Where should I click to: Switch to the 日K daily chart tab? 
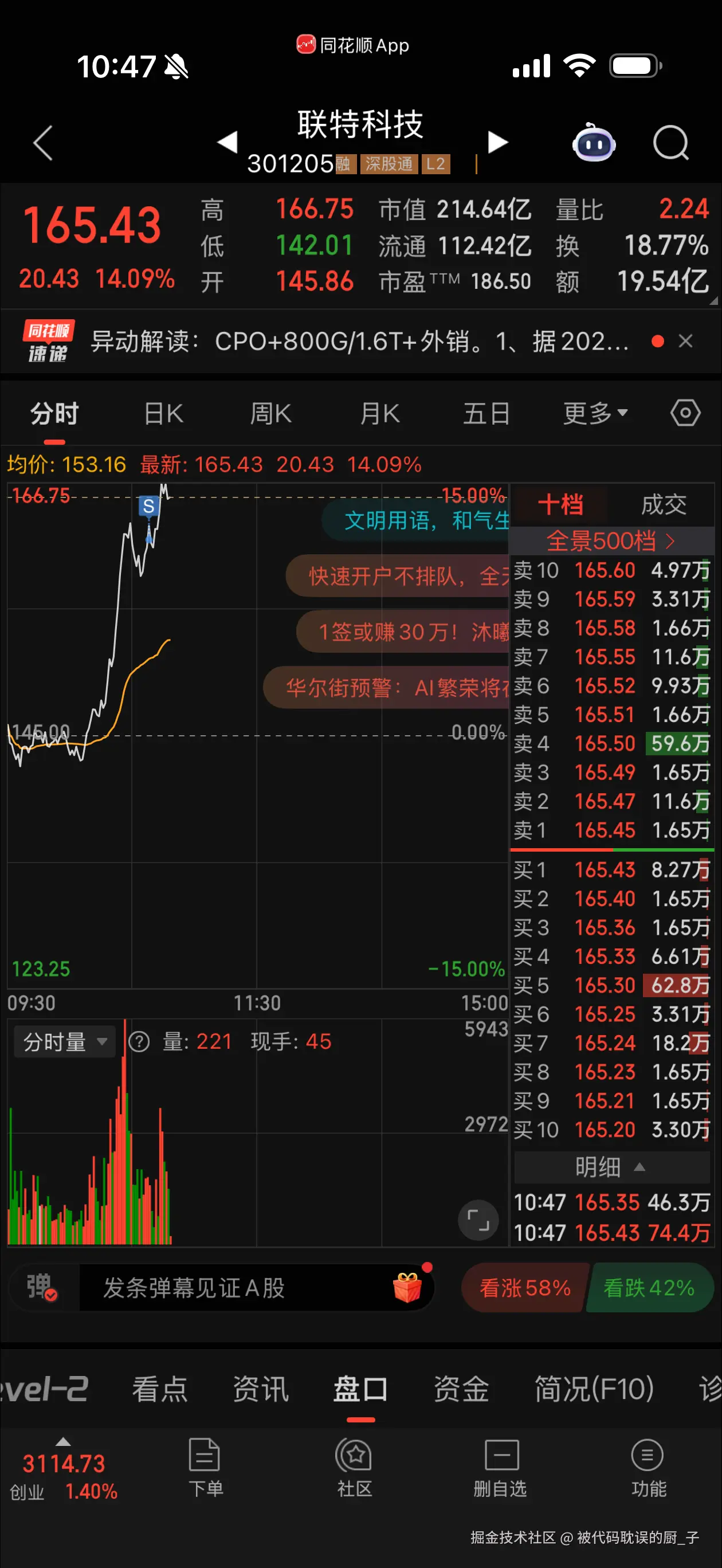point(163,412)
